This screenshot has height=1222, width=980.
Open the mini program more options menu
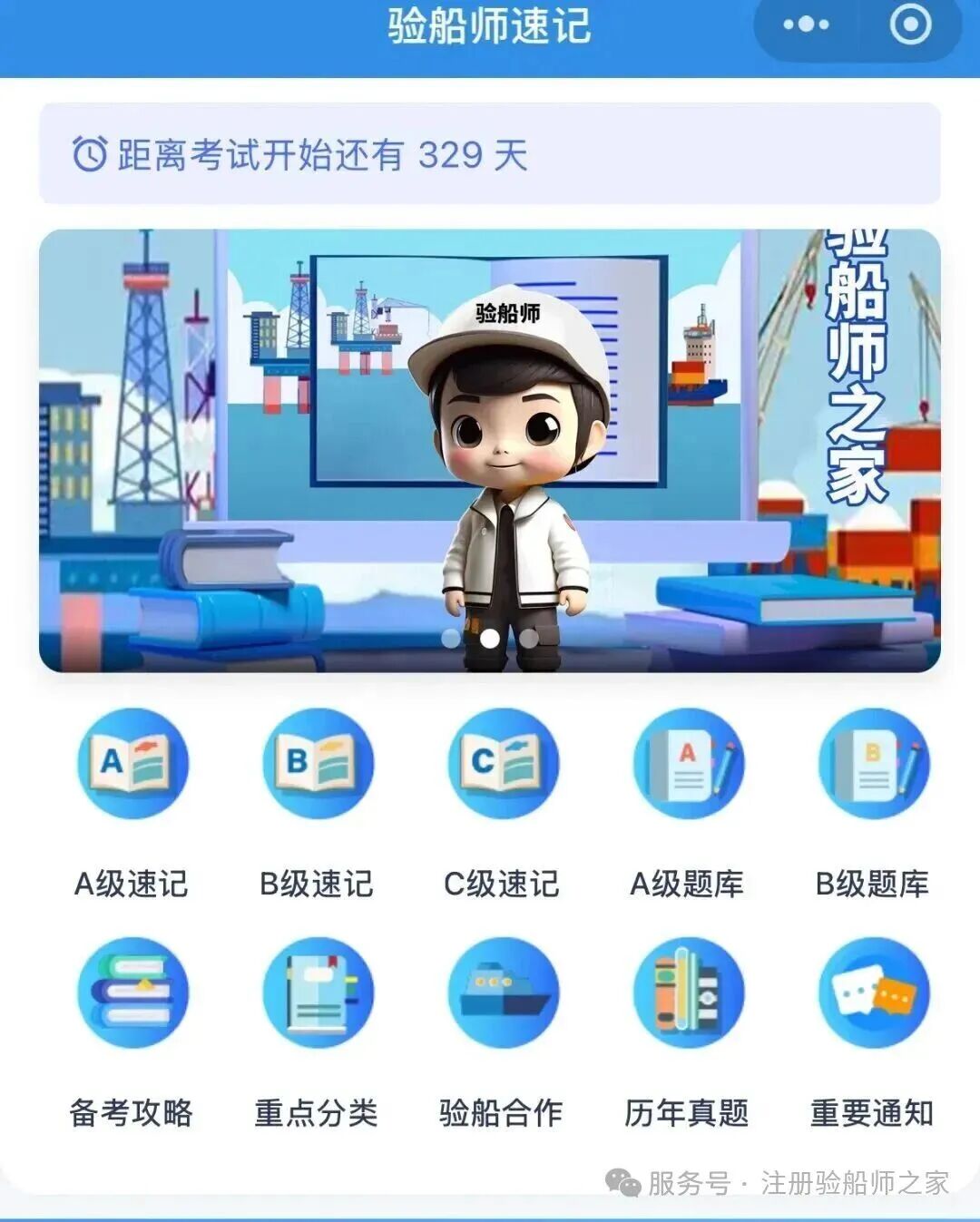tap(806, 24)
